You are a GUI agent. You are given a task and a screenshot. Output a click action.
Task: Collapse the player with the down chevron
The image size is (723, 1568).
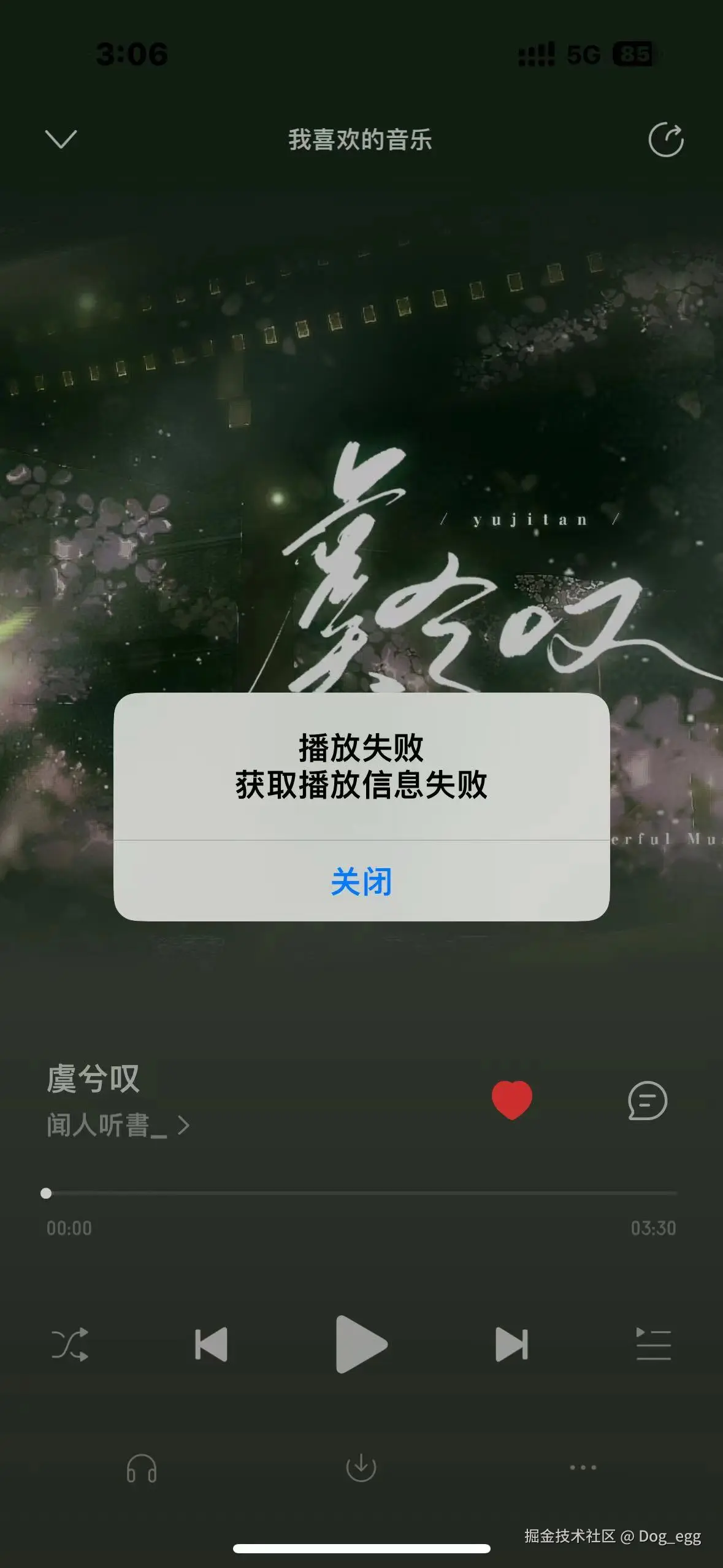click(x=61, y=139)
